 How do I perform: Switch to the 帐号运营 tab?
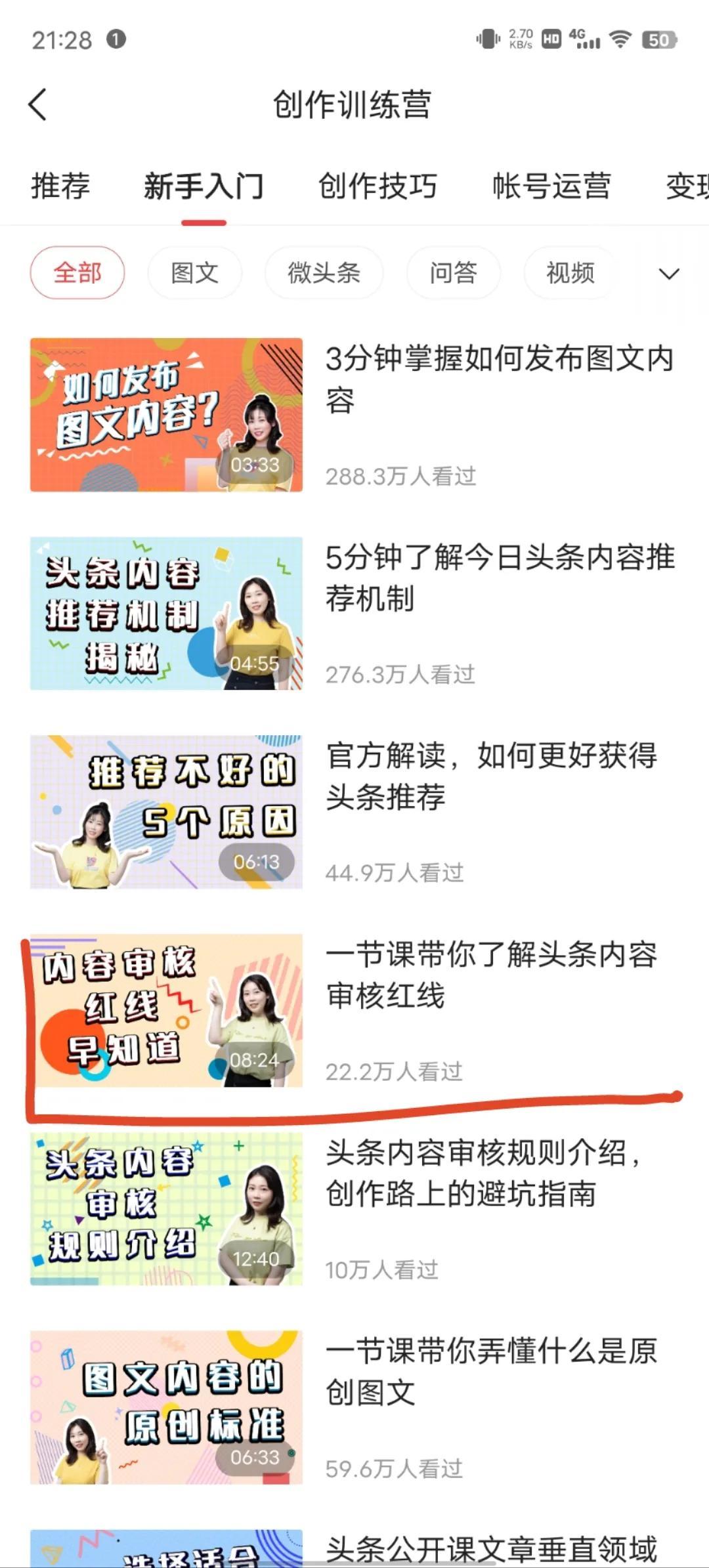[551, 186]
